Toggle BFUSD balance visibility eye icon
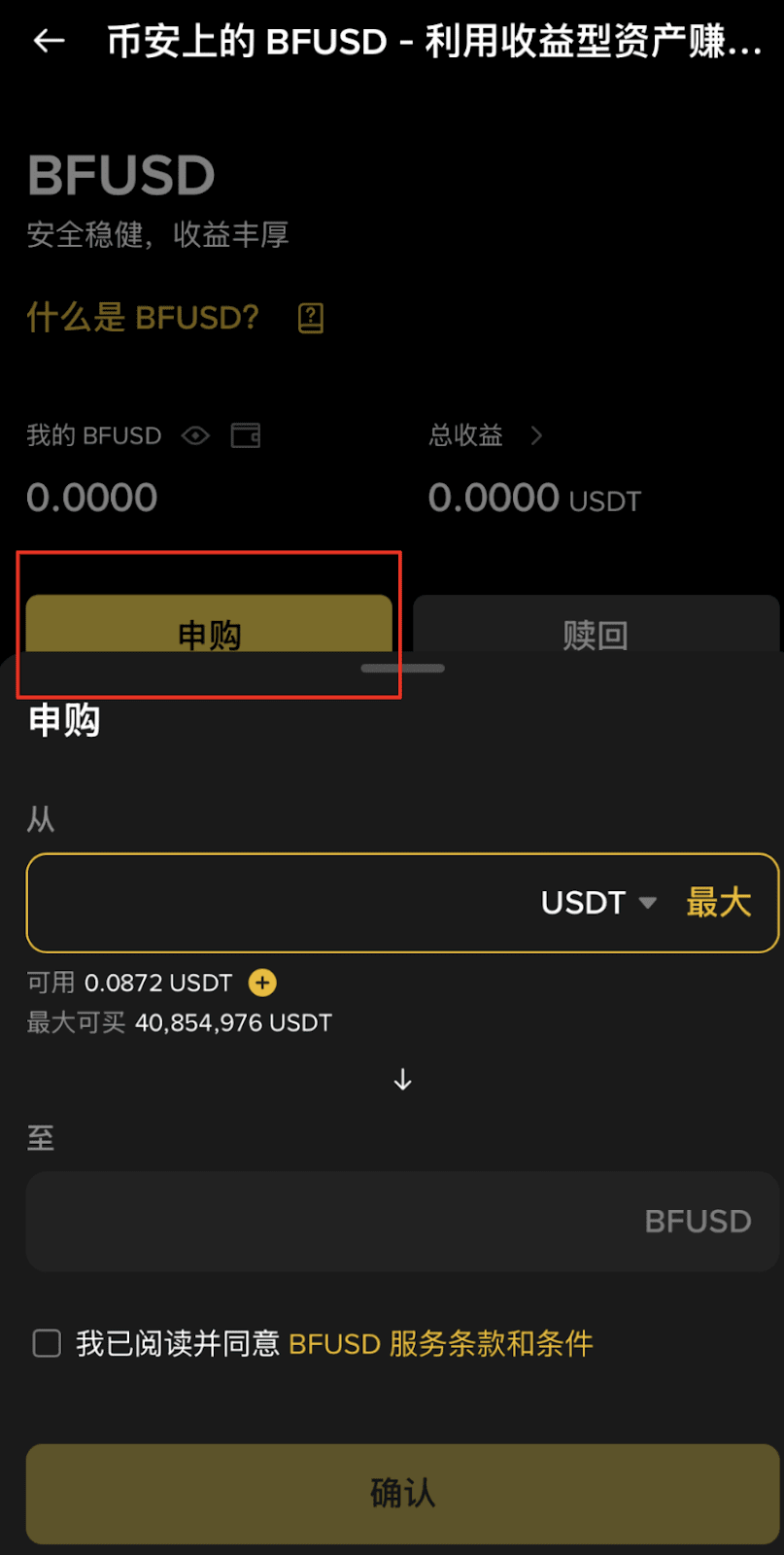 [195, 435]
